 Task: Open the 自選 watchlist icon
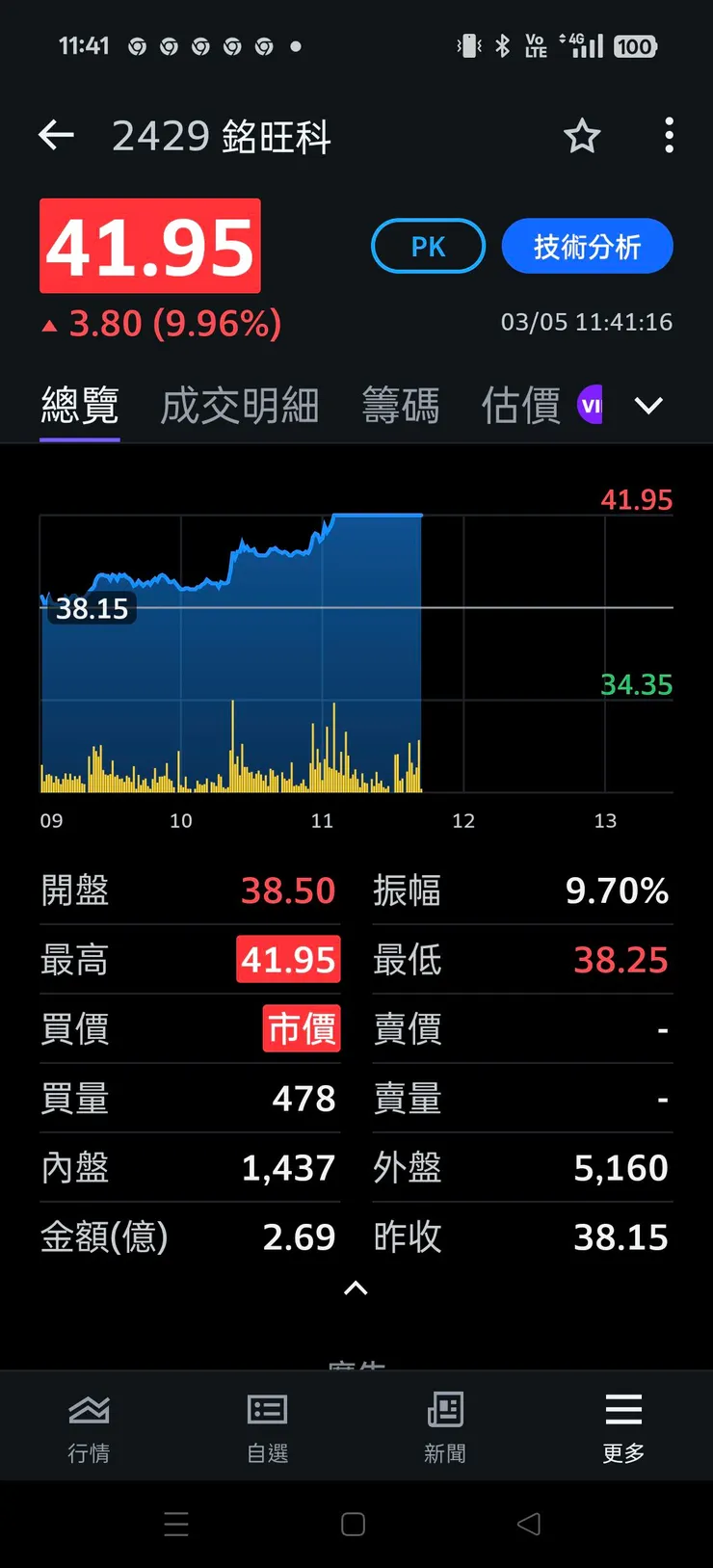coord(267,1424)
